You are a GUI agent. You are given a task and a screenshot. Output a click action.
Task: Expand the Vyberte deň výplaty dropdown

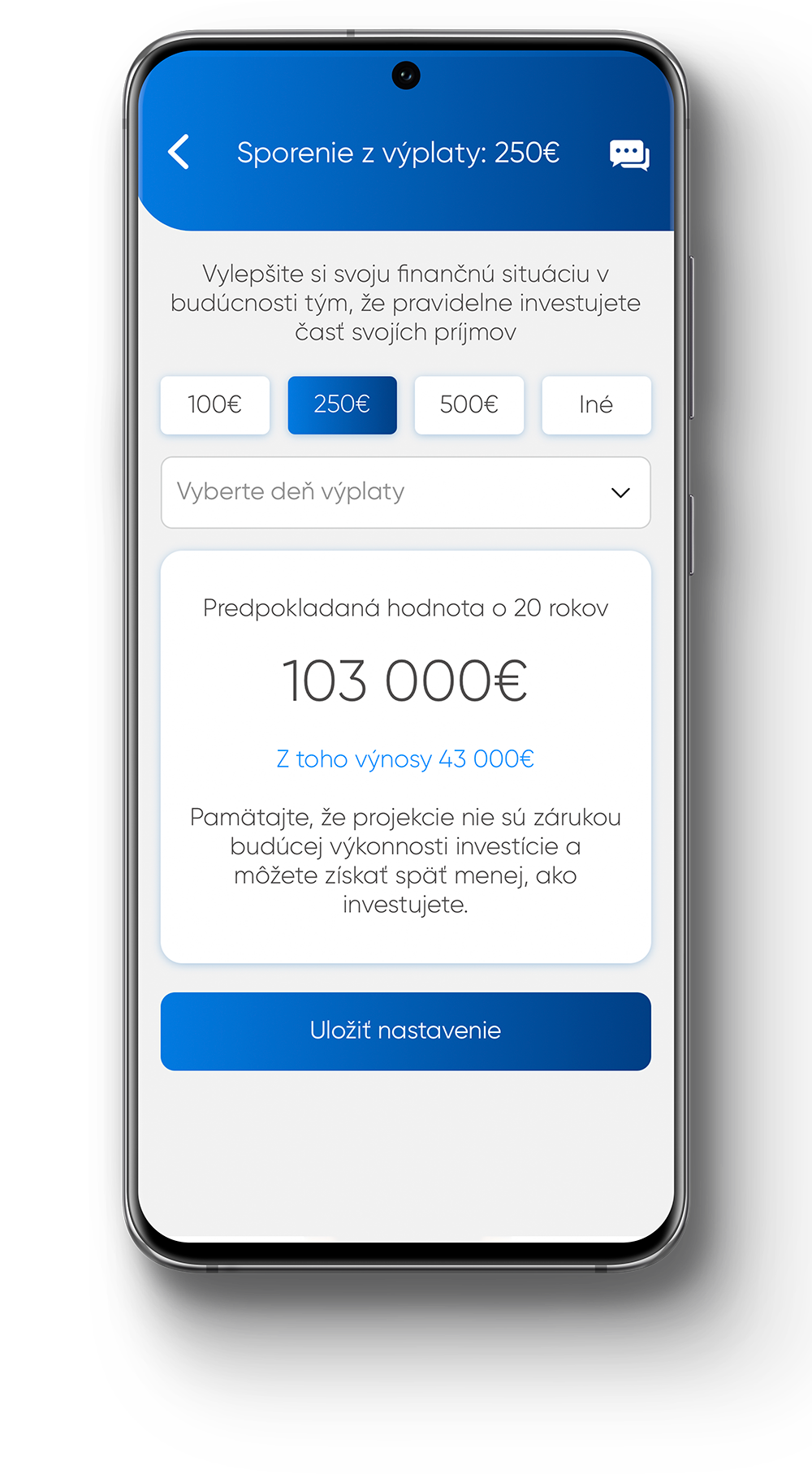(405, 492)
